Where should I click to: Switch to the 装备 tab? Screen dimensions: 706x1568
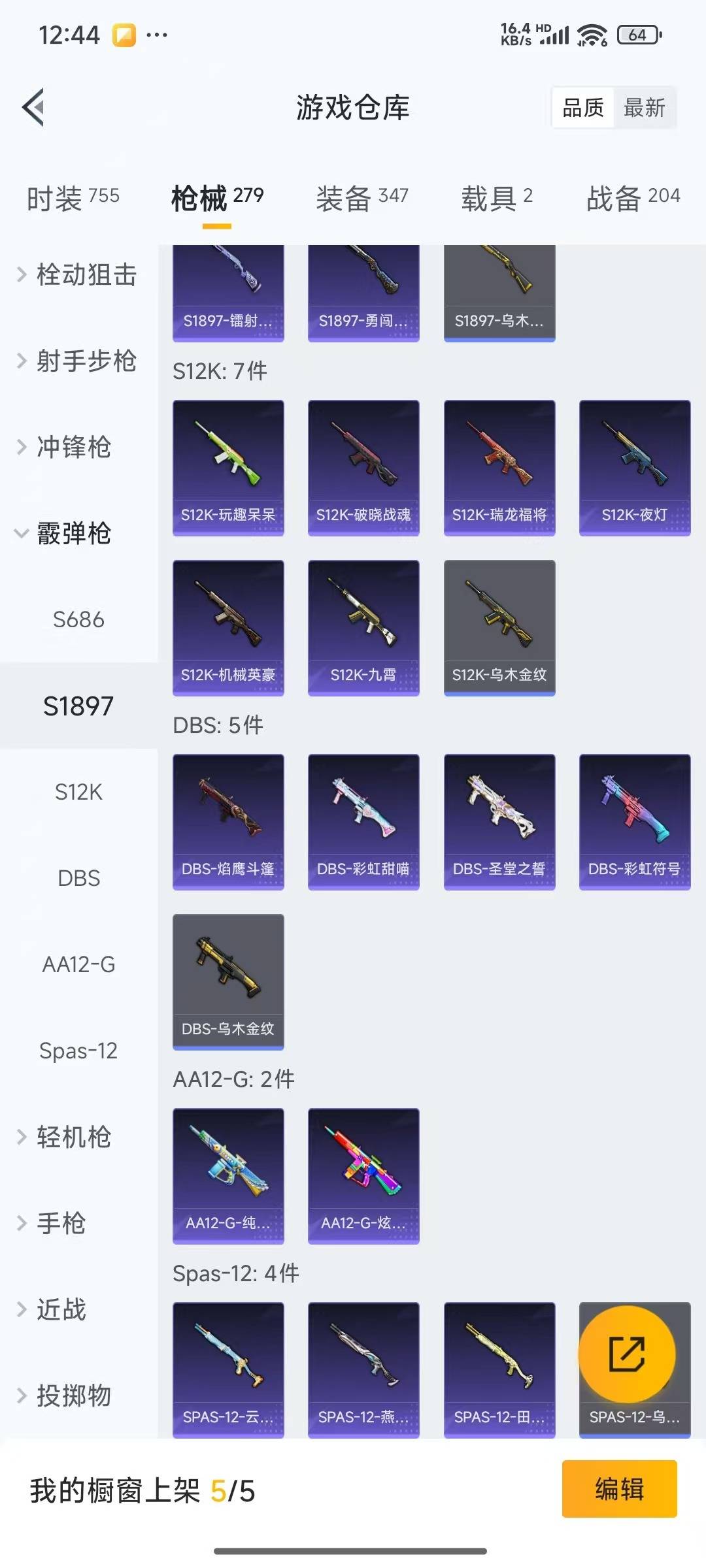pyautogui.click(x=361, y=197)
